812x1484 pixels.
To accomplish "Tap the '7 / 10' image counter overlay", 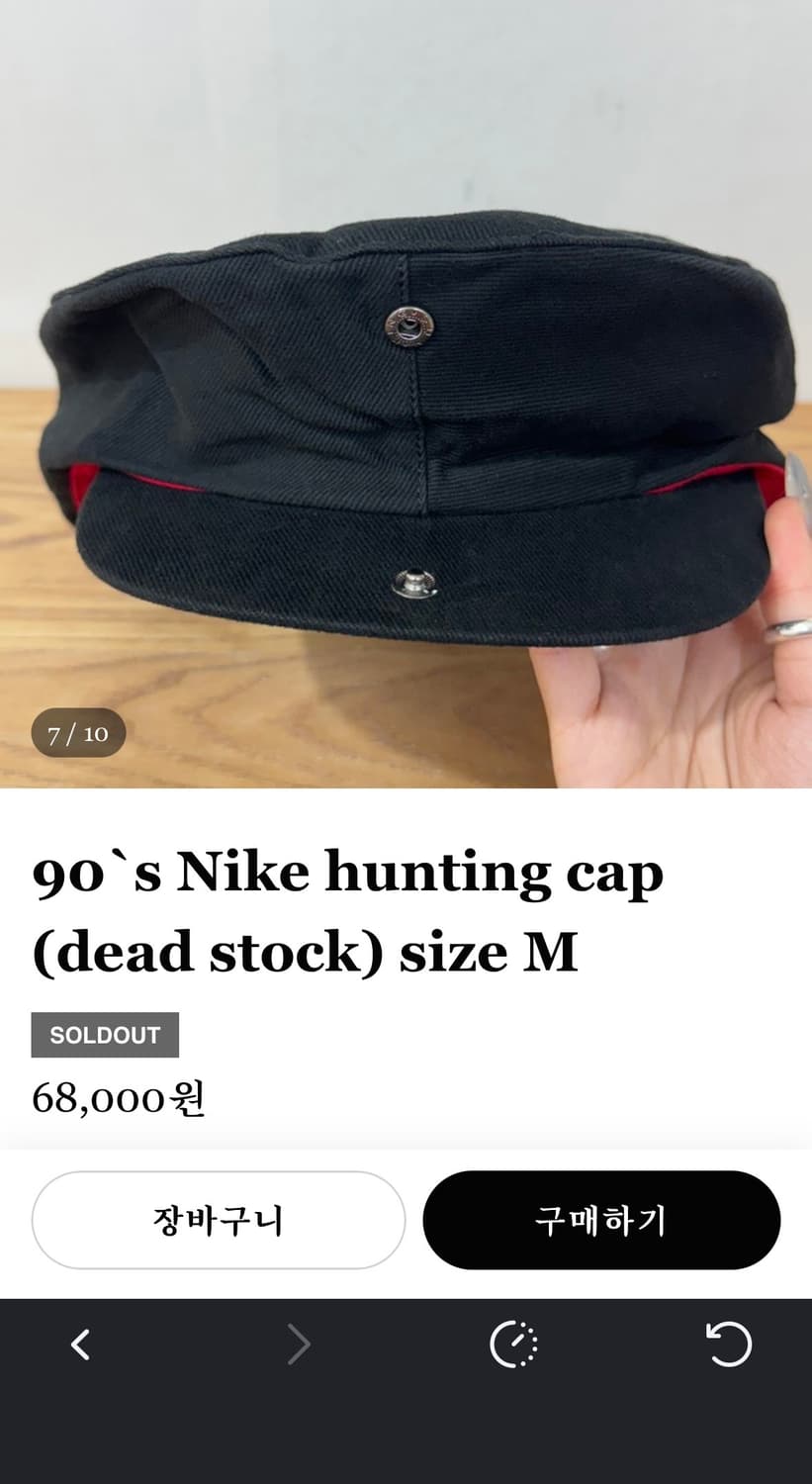I will [x=79, y=733].
